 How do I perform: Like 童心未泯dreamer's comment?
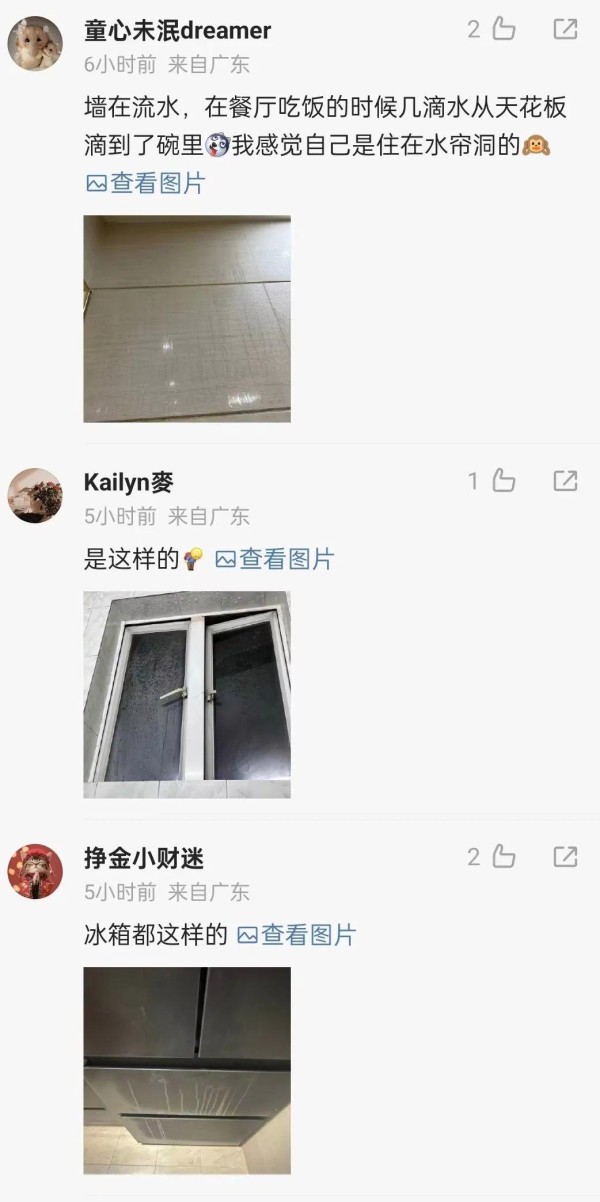[x=492, y=29]
